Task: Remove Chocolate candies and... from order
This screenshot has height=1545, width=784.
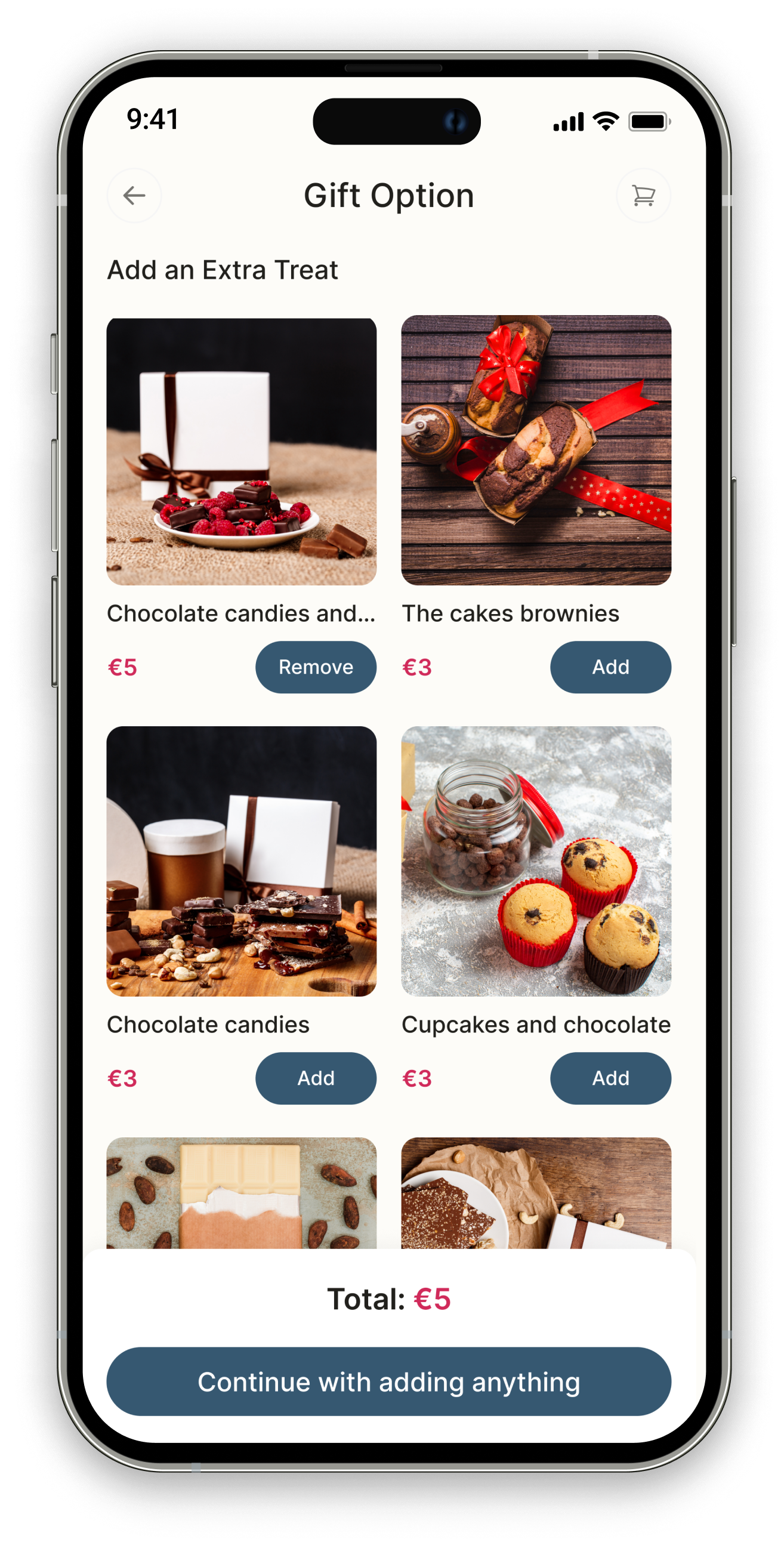Action: 316,667
